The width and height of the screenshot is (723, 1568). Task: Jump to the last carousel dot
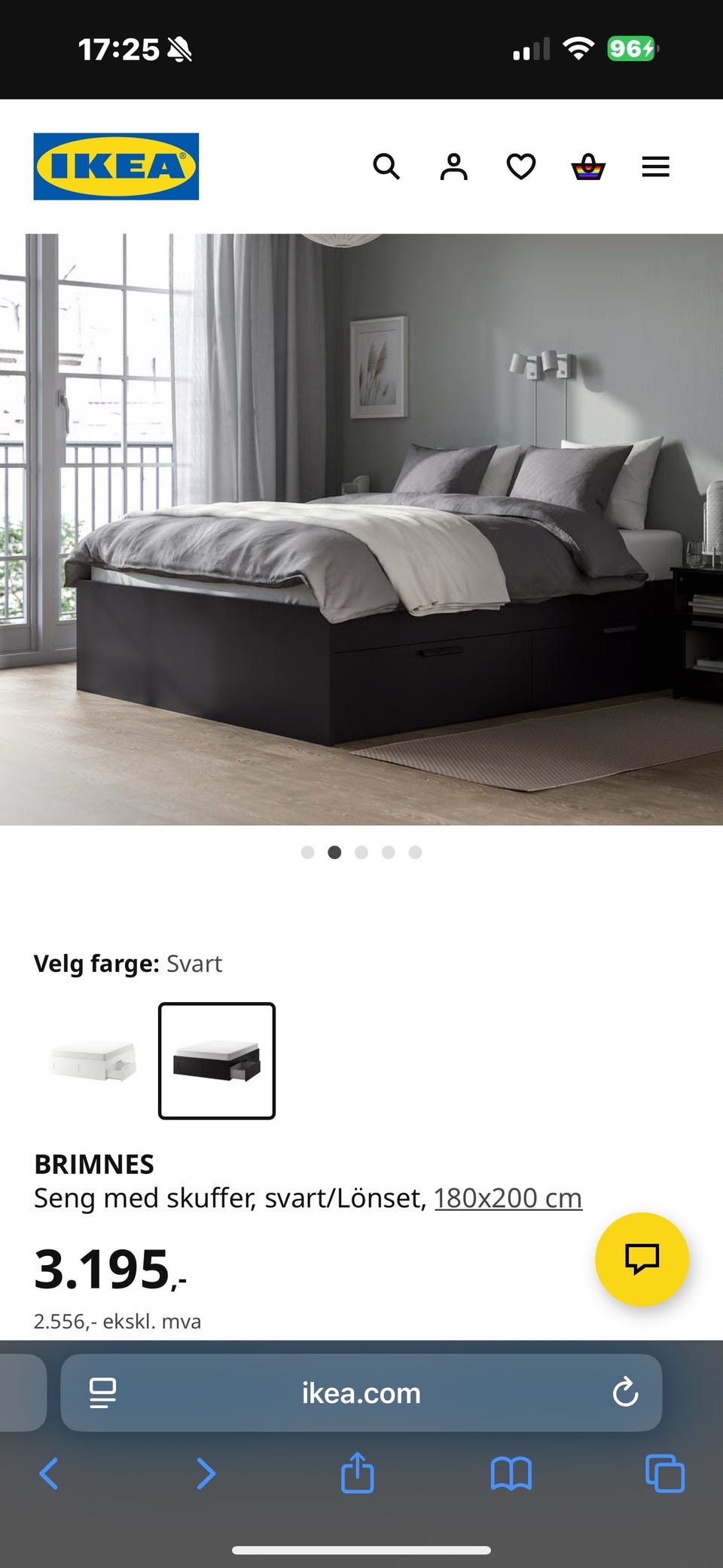[x=416, y=852]
